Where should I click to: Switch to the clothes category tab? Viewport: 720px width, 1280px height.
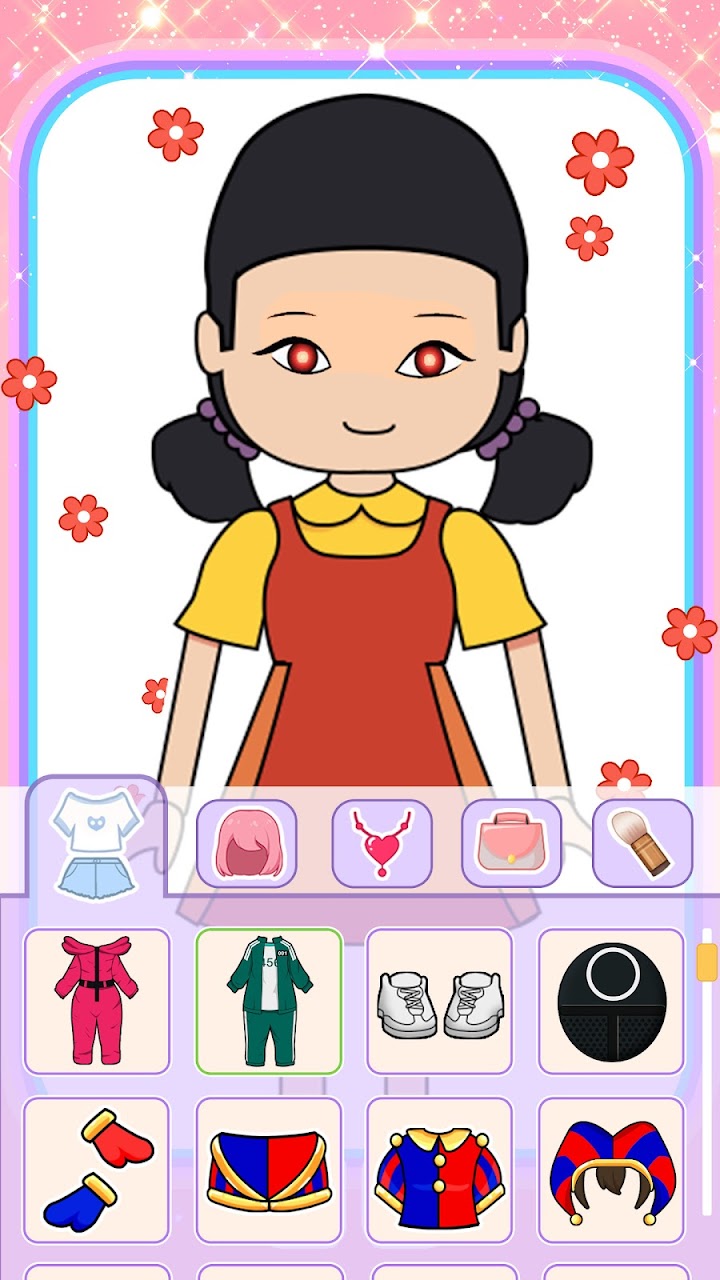click(x=96, y=840)
